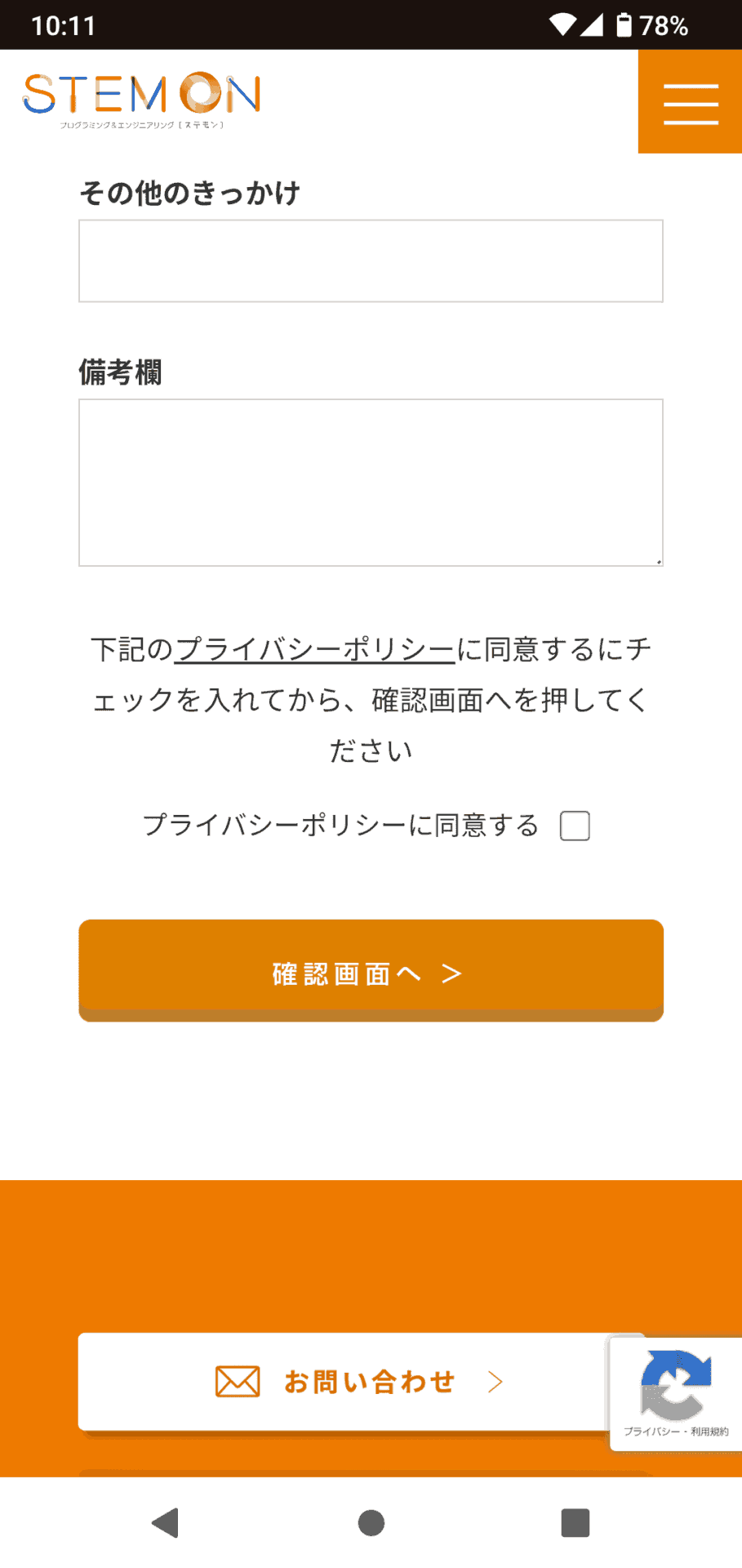Click the envelope icon next to お問い合わせ

pos(236,1382)
